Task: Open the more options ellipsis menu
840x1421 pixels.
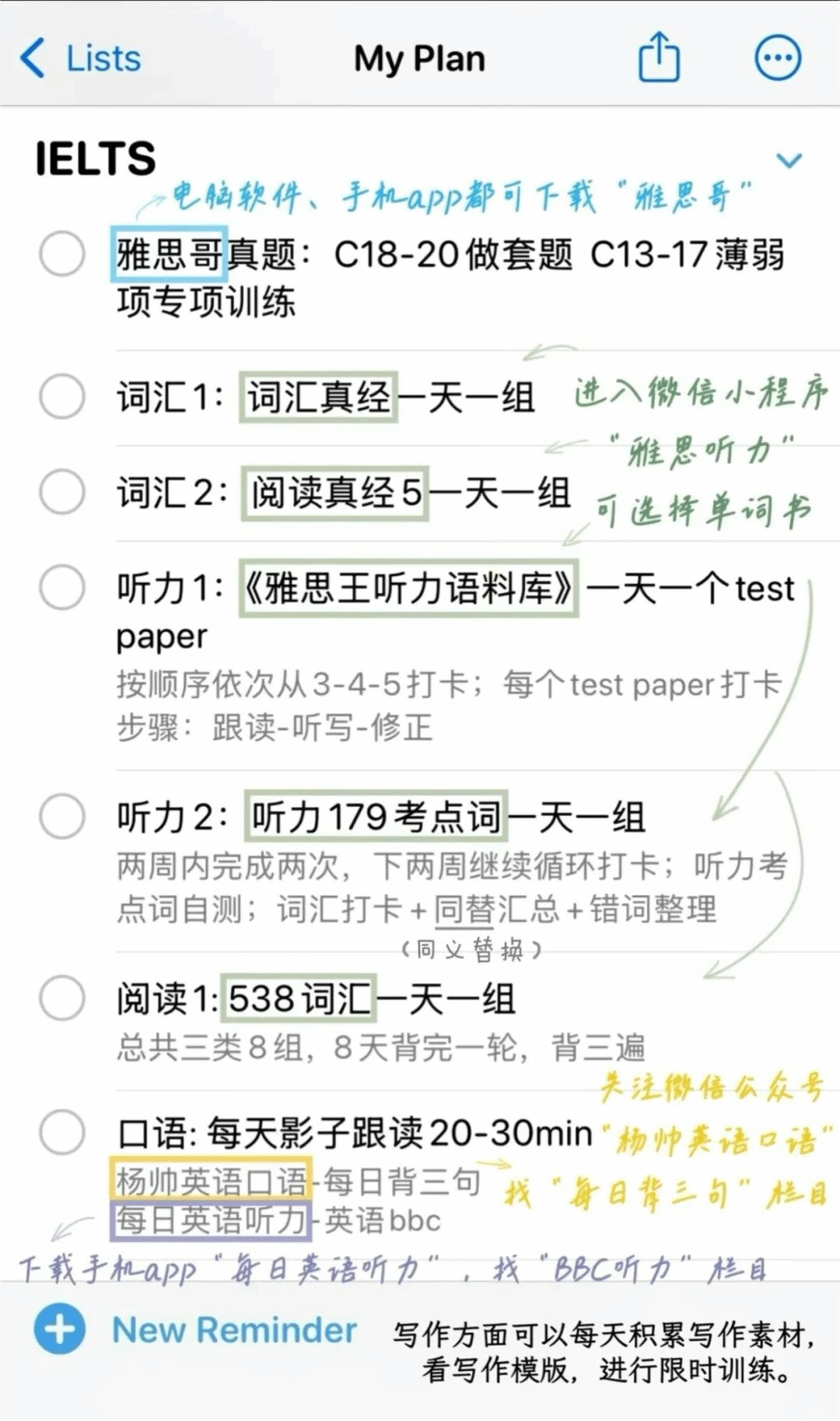Action: coord(778,58)
